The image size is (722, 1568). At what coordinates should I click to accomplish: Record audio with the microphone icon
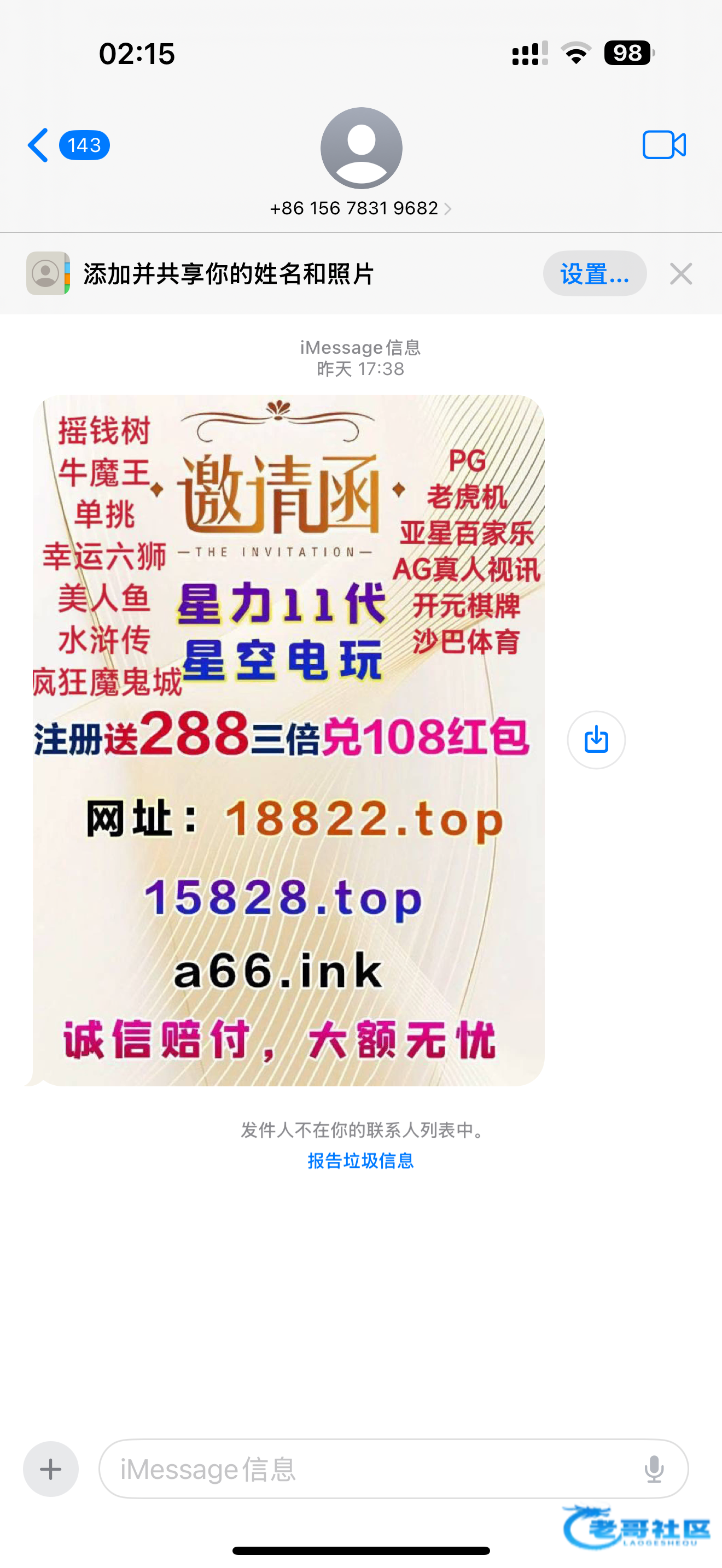tap(654, 1469)
